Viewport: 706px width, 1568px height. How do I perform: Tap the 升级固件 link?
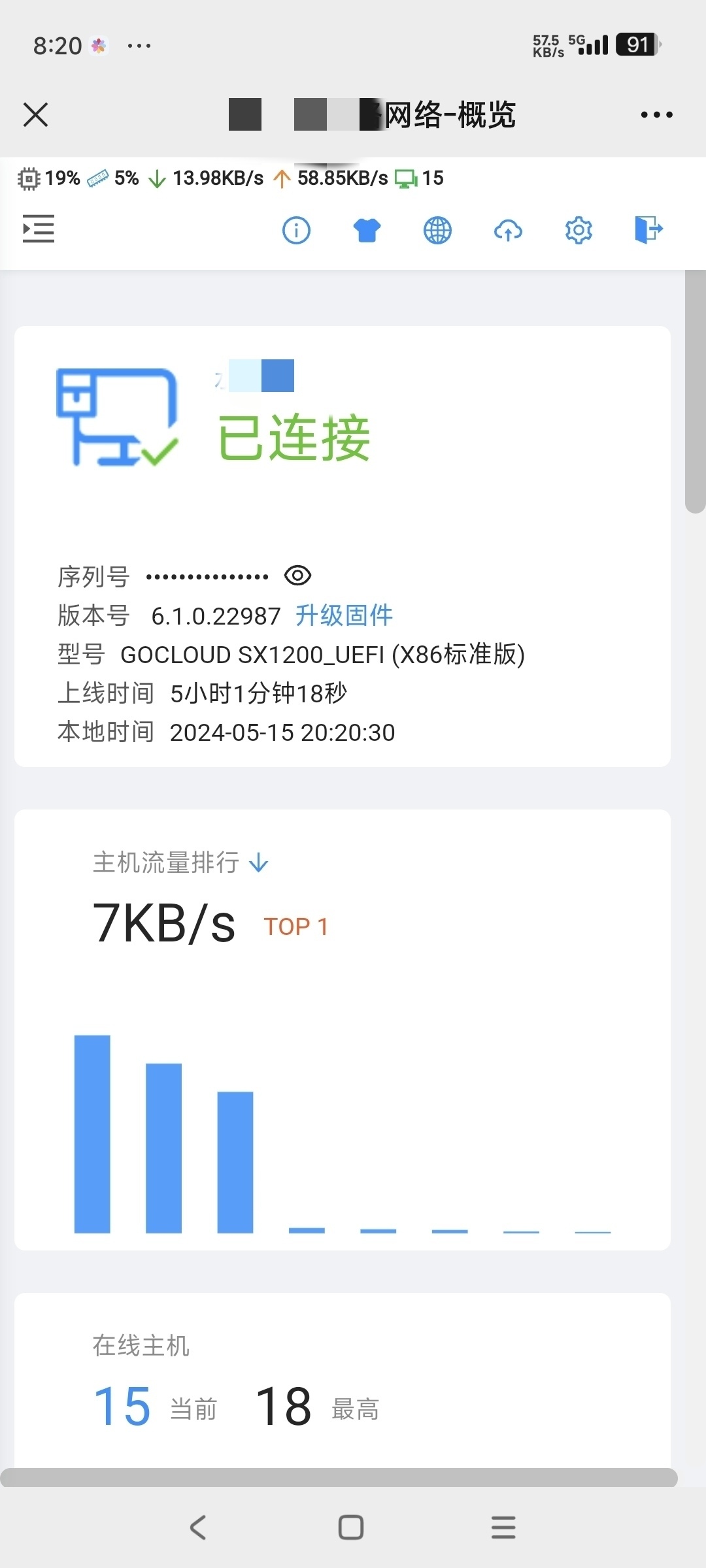click(344, 615)
